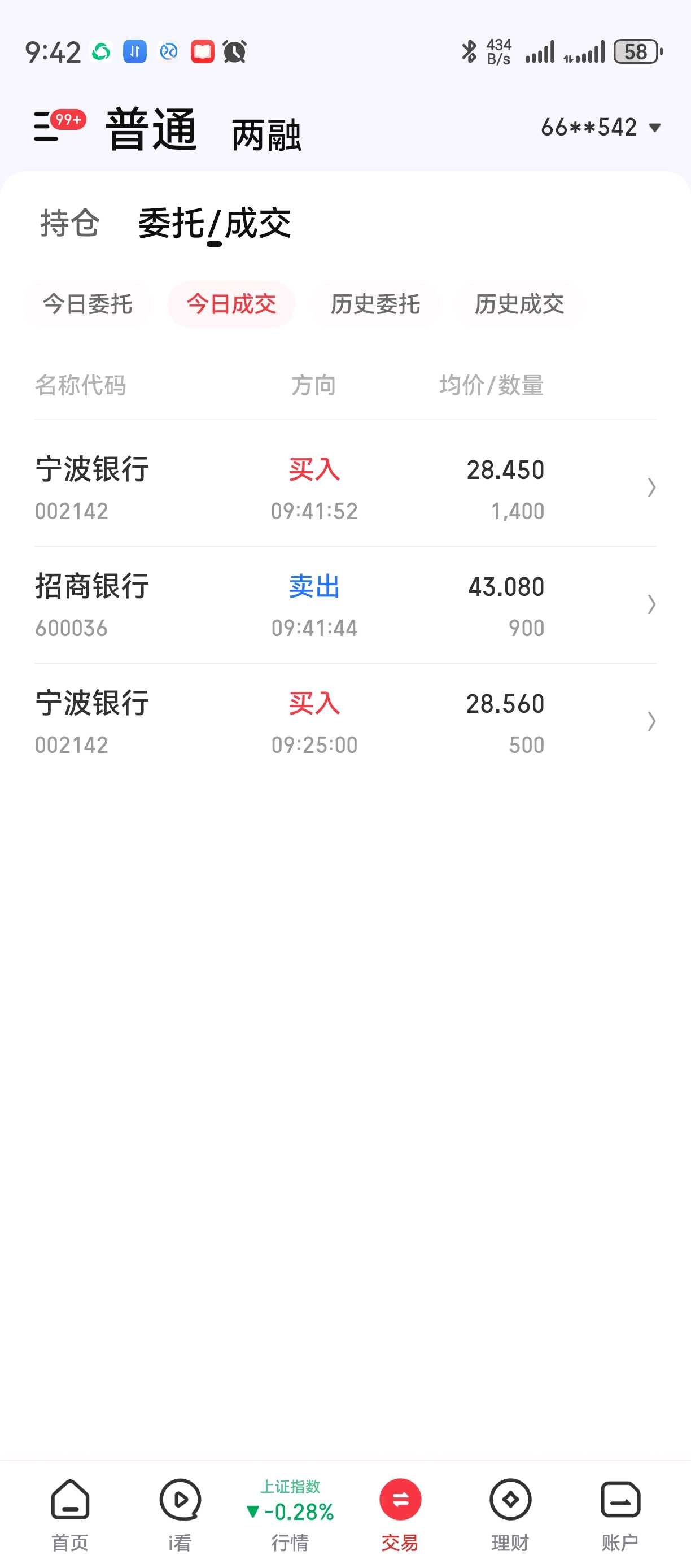This screenshot has width=691, height=1568.
Task: Select the 今日成交 chip
Action: pyautogui.click(x=231, y=304)
